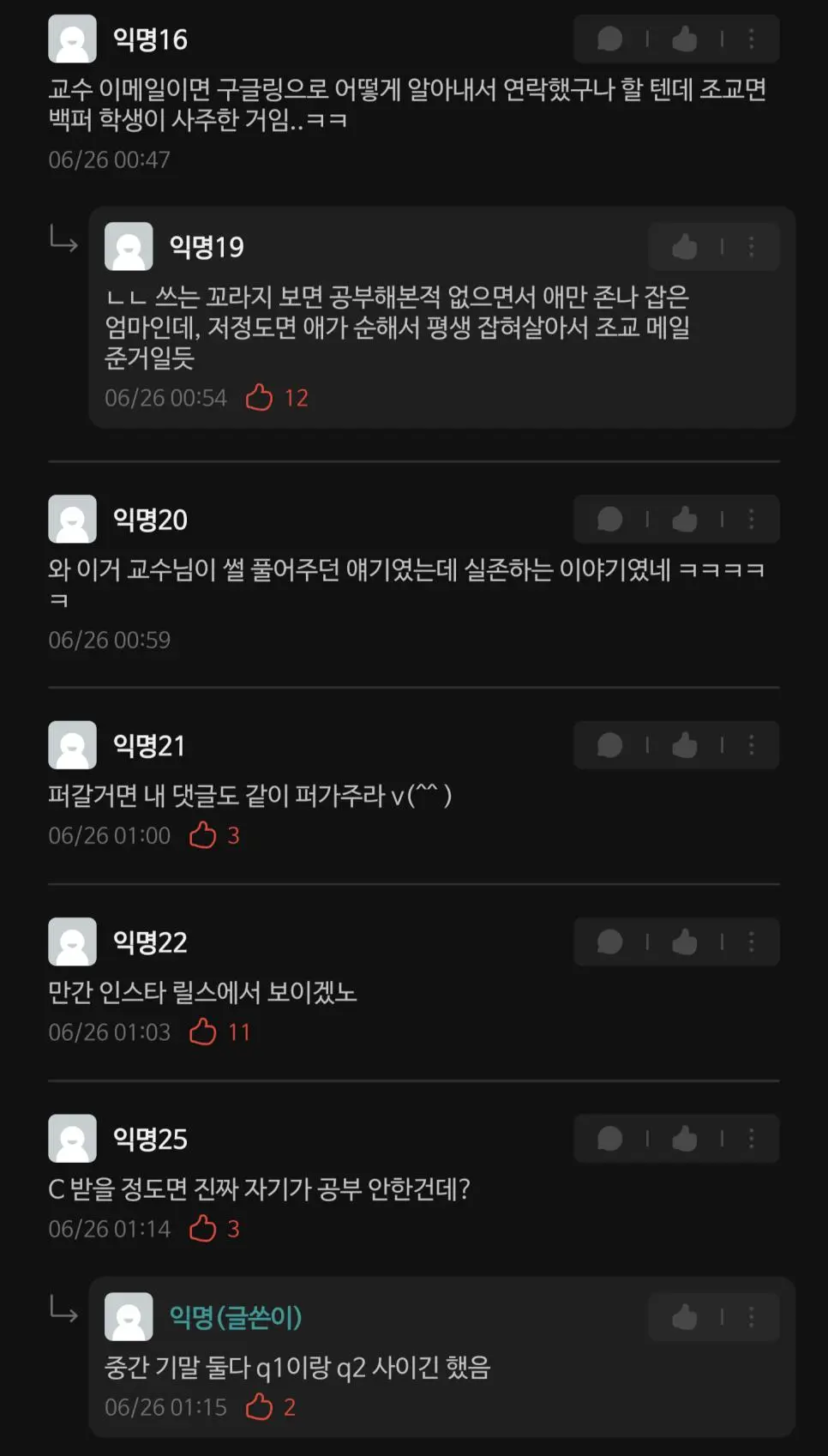Reply to 익명25's comment
The image size is (828, 1456).
(x=609, y=1139)
